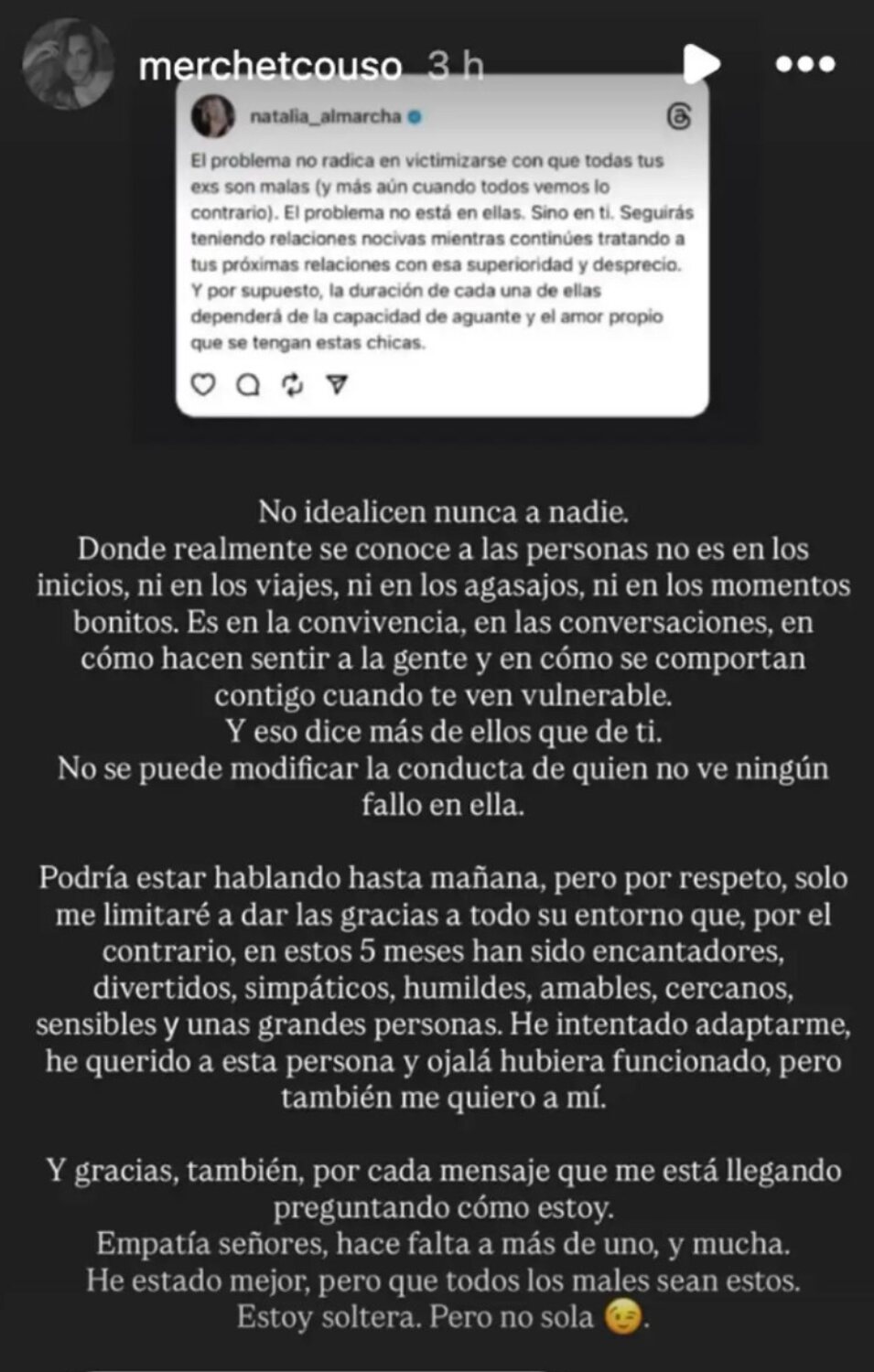Image resolution: width=874 pixels, height=1372 pixels.
Task: Click the repost arrows icon
Action: pyautogui.click(x=292, y=386)
